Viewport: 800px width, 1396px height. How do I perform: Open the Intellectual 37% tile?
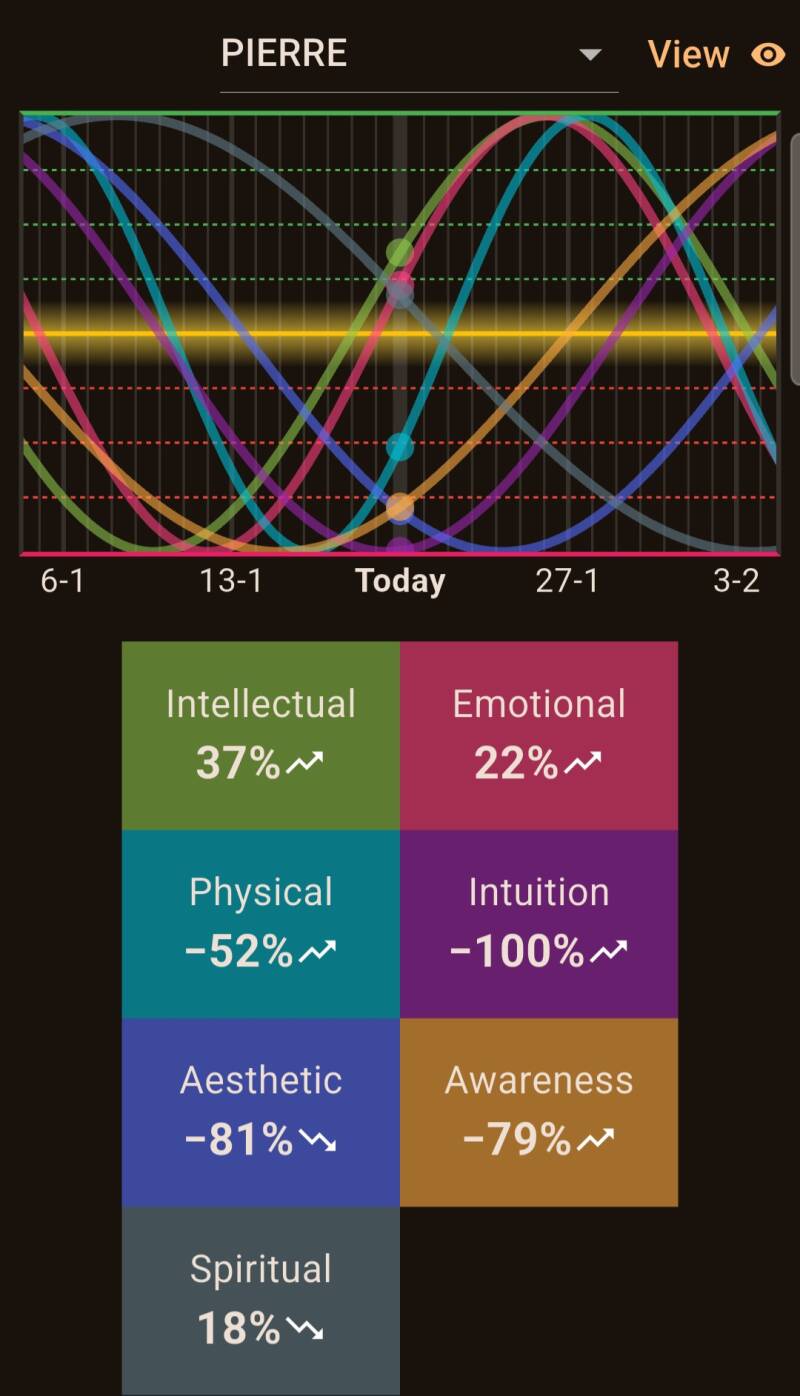(261, 735)
